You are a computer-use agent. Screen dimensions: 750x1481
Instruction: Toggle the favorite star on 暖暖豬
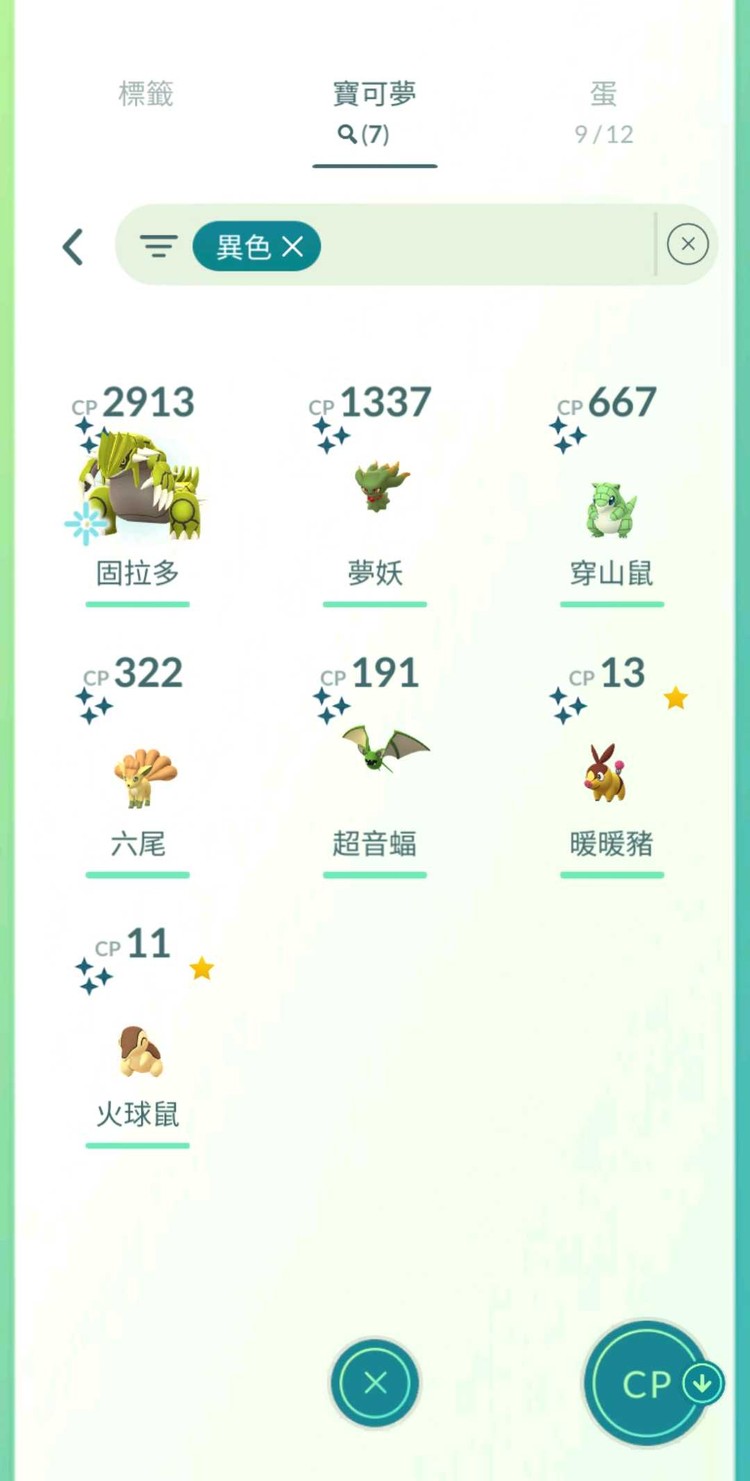(675, 699)
